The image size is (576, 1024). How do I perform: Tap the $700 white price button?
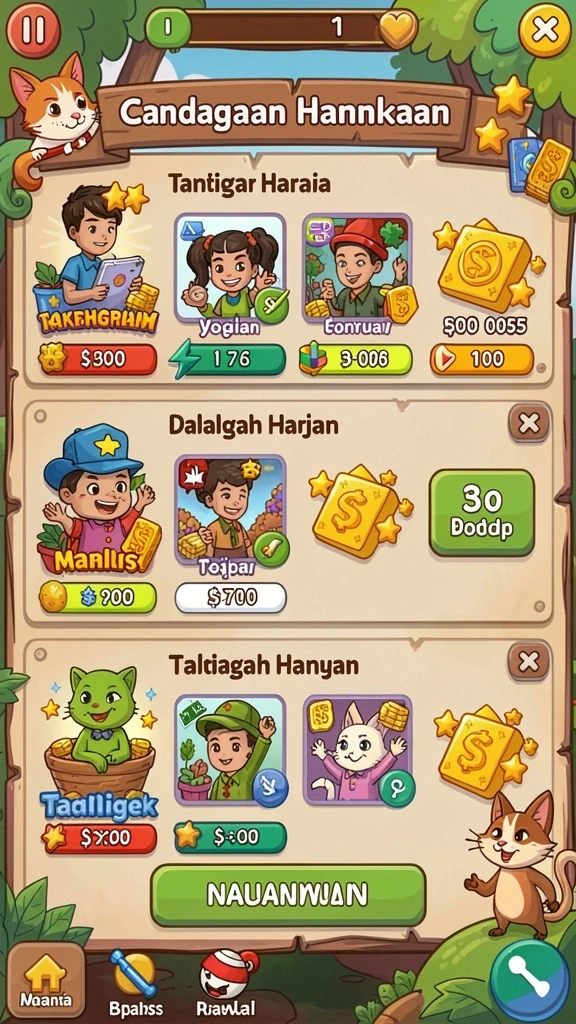[x=231, y=597]
